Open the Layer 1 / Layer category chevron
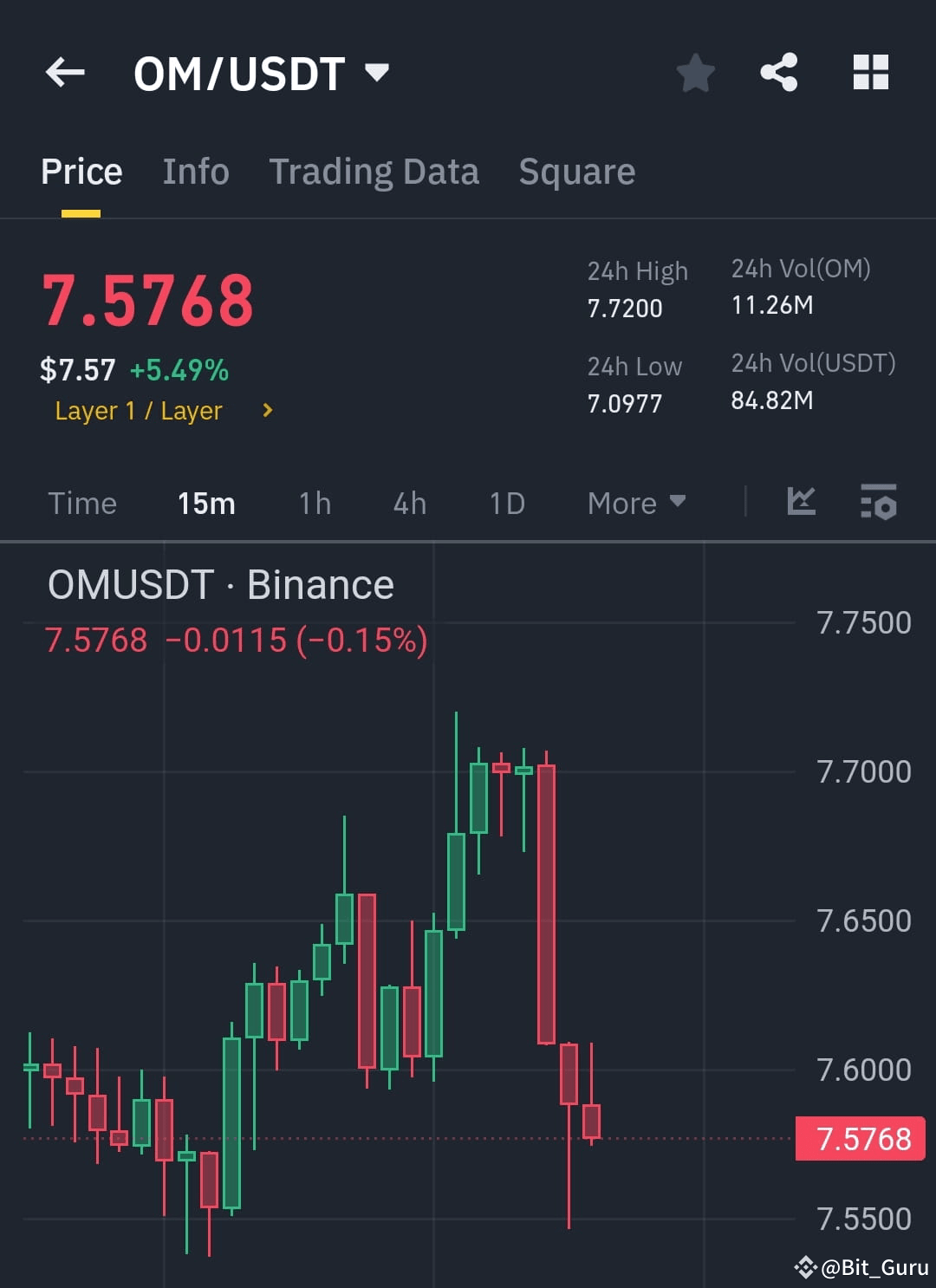Viewport: 936px width, 1288px height. point(267,411)
